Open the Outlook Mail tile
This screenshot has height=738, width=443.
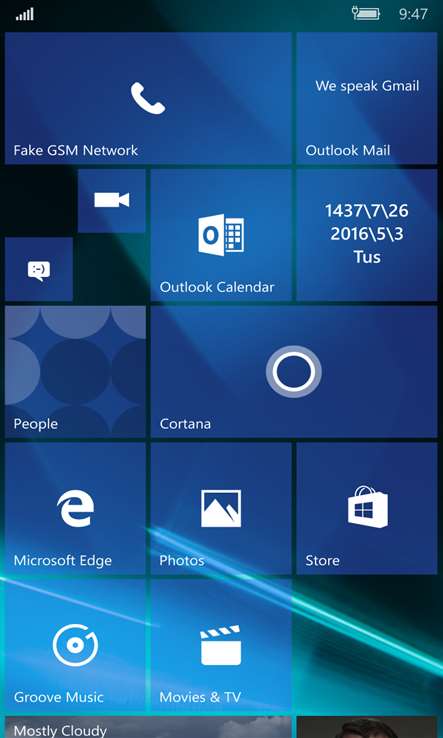click(367, 98)
